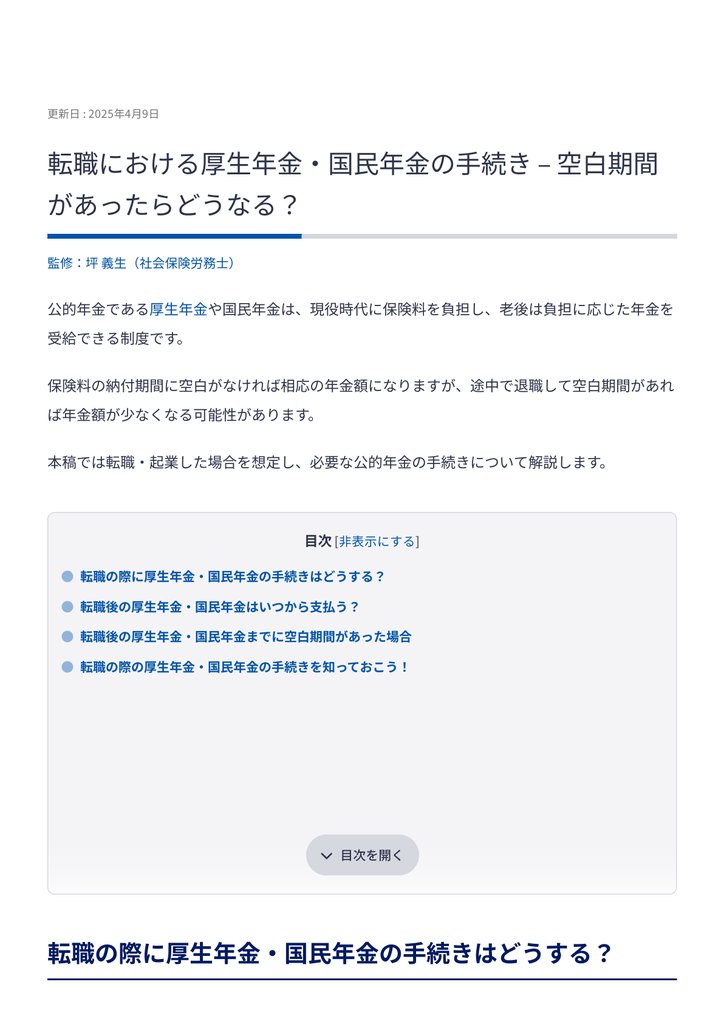Jump to 転職の際に厚生年金・国民年金の手続きはどうする？
Viewport: 724px width, 1024px height.
pyautogui.click(x=232, y=577)
